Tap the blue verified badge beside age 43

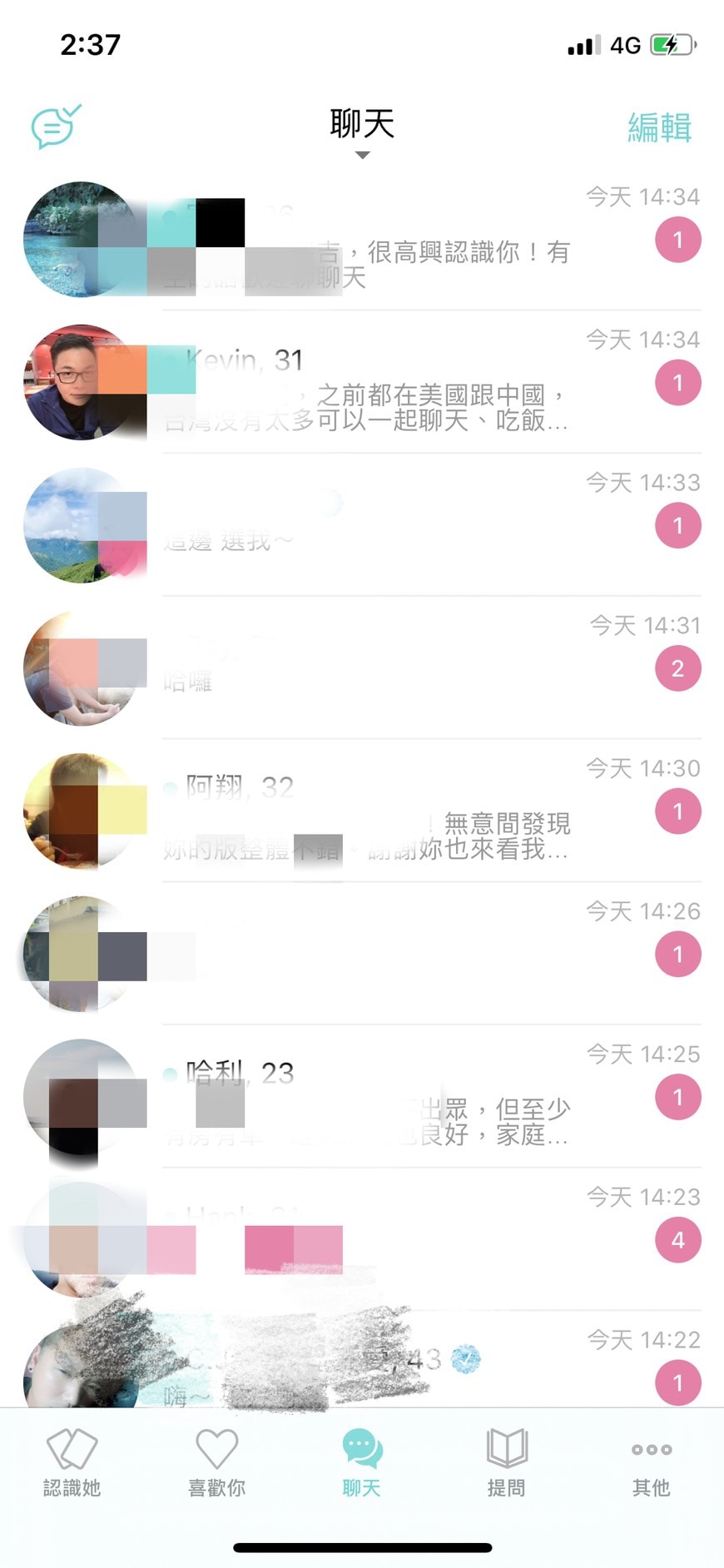pyautogui.click(x=466, y=1357)
